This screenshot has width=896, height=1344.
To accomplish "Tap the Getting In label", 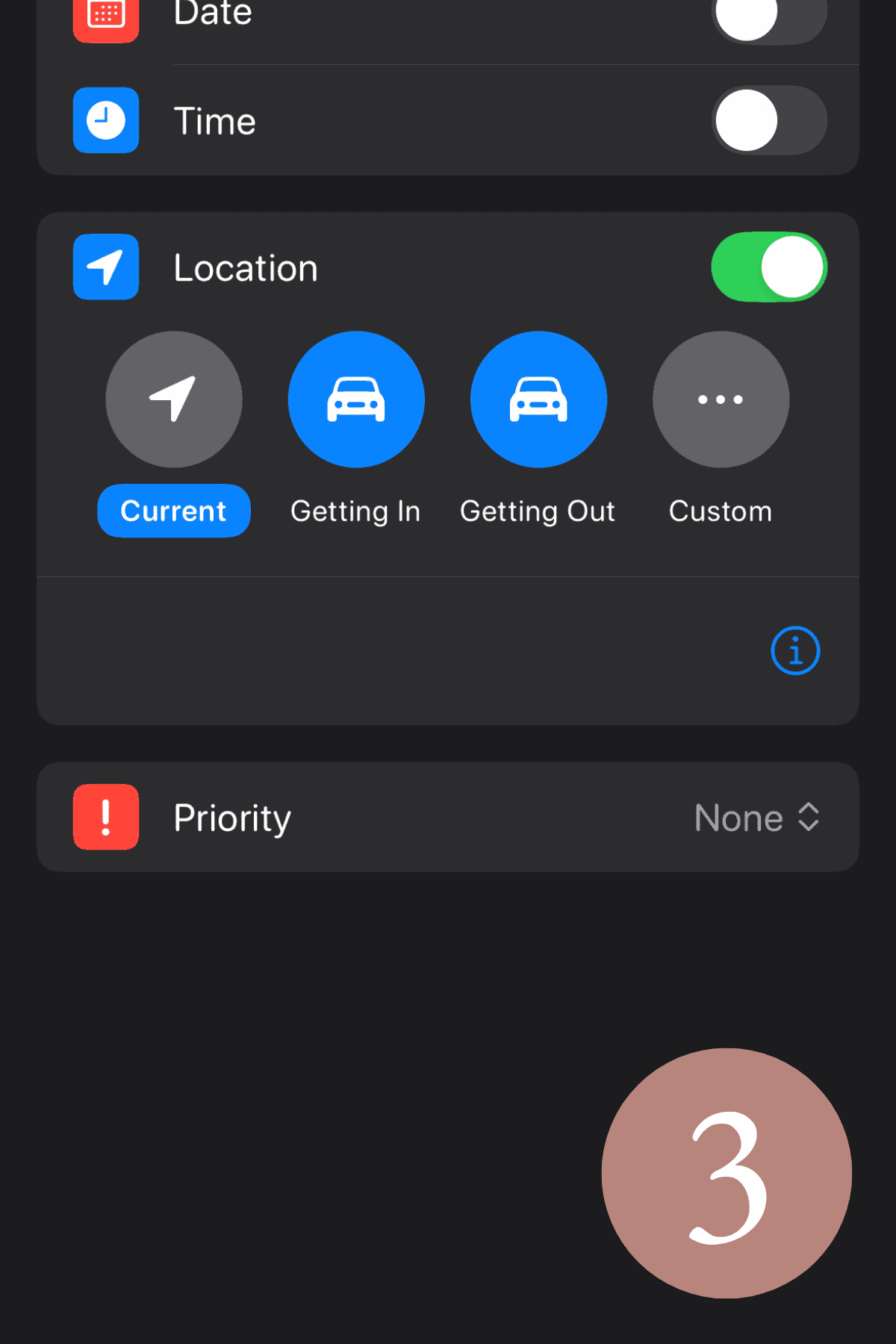I will [x=355, y=511].
